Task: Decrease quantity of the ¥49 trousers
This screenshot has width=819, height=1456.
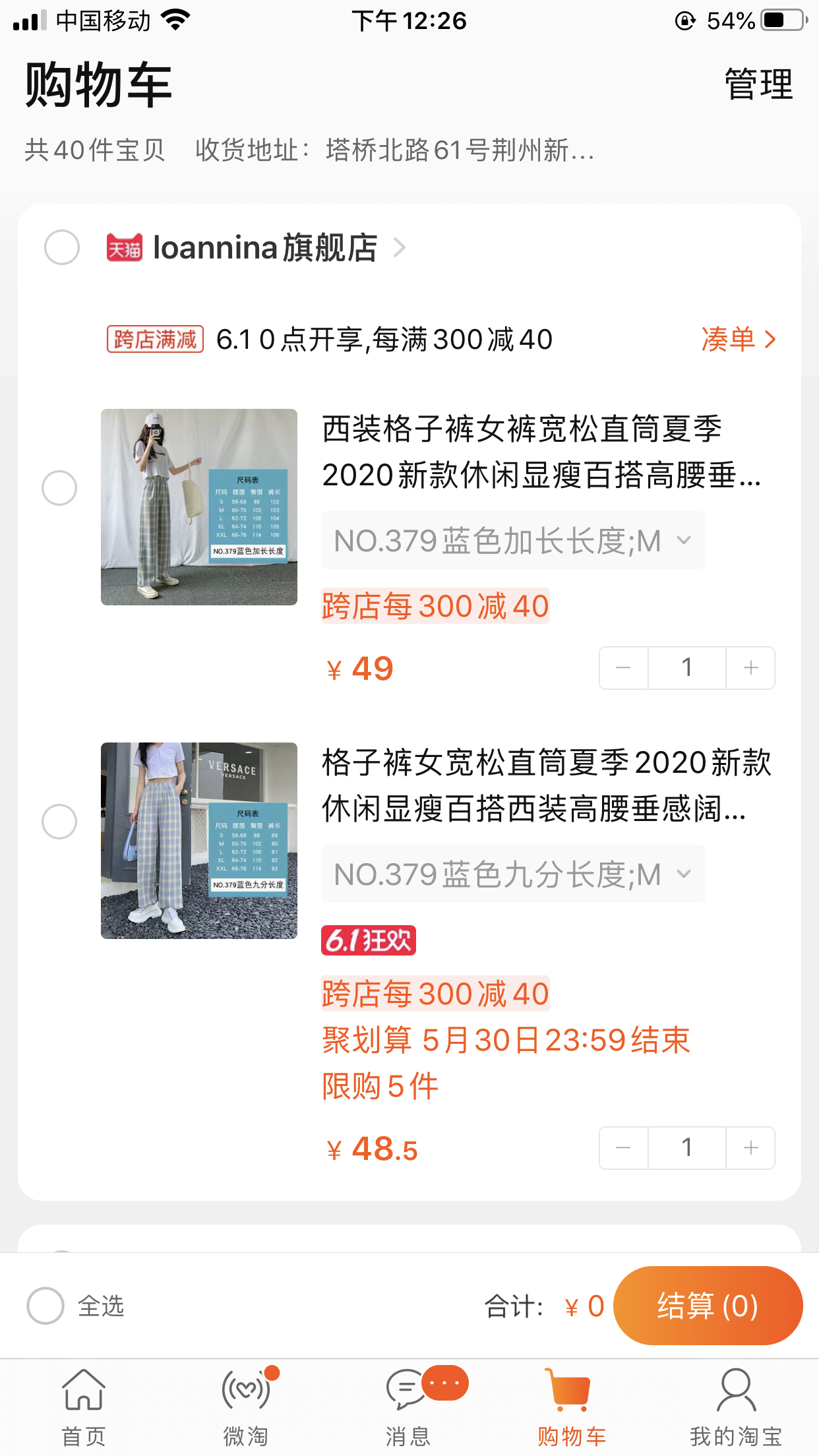Action: 623,668
